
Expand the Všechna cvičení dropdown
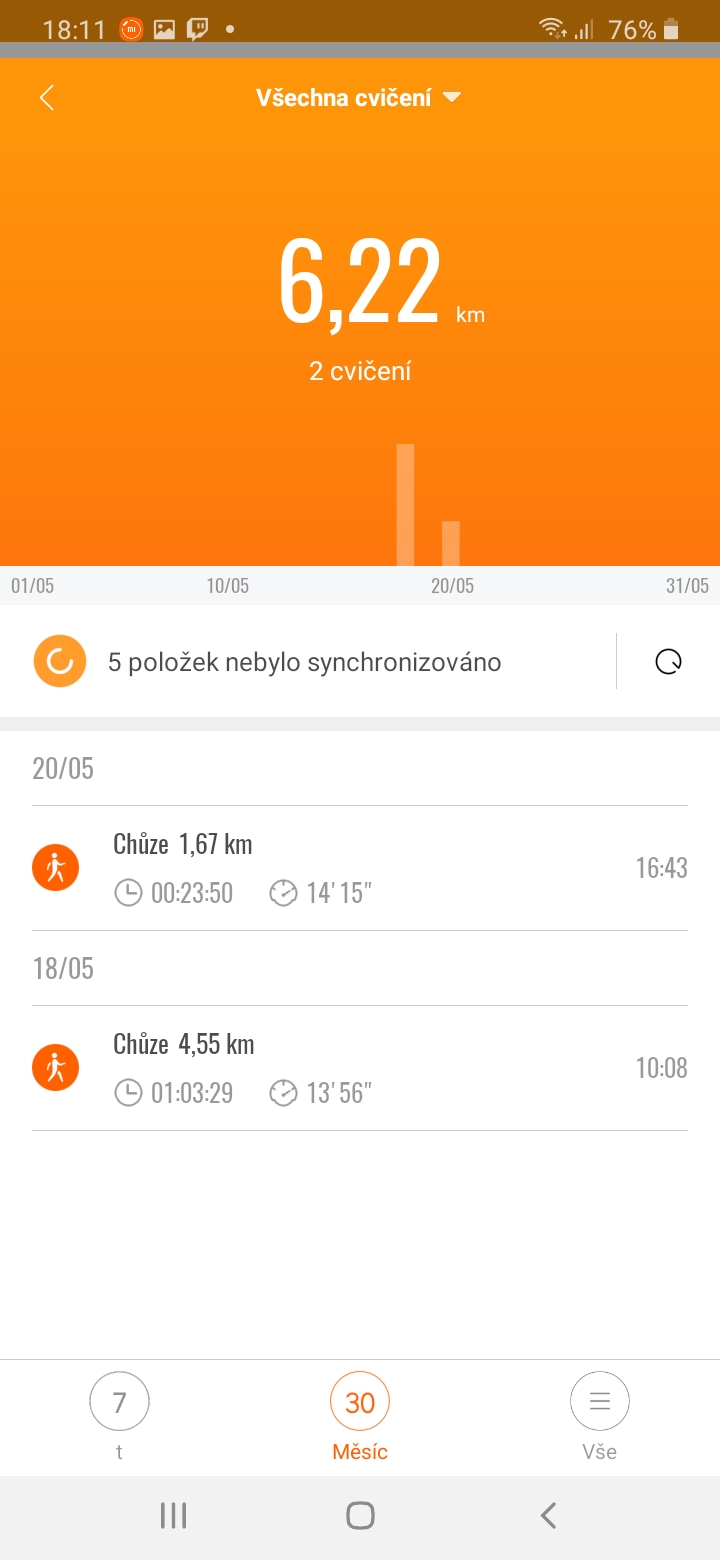[x=358, y=97]
